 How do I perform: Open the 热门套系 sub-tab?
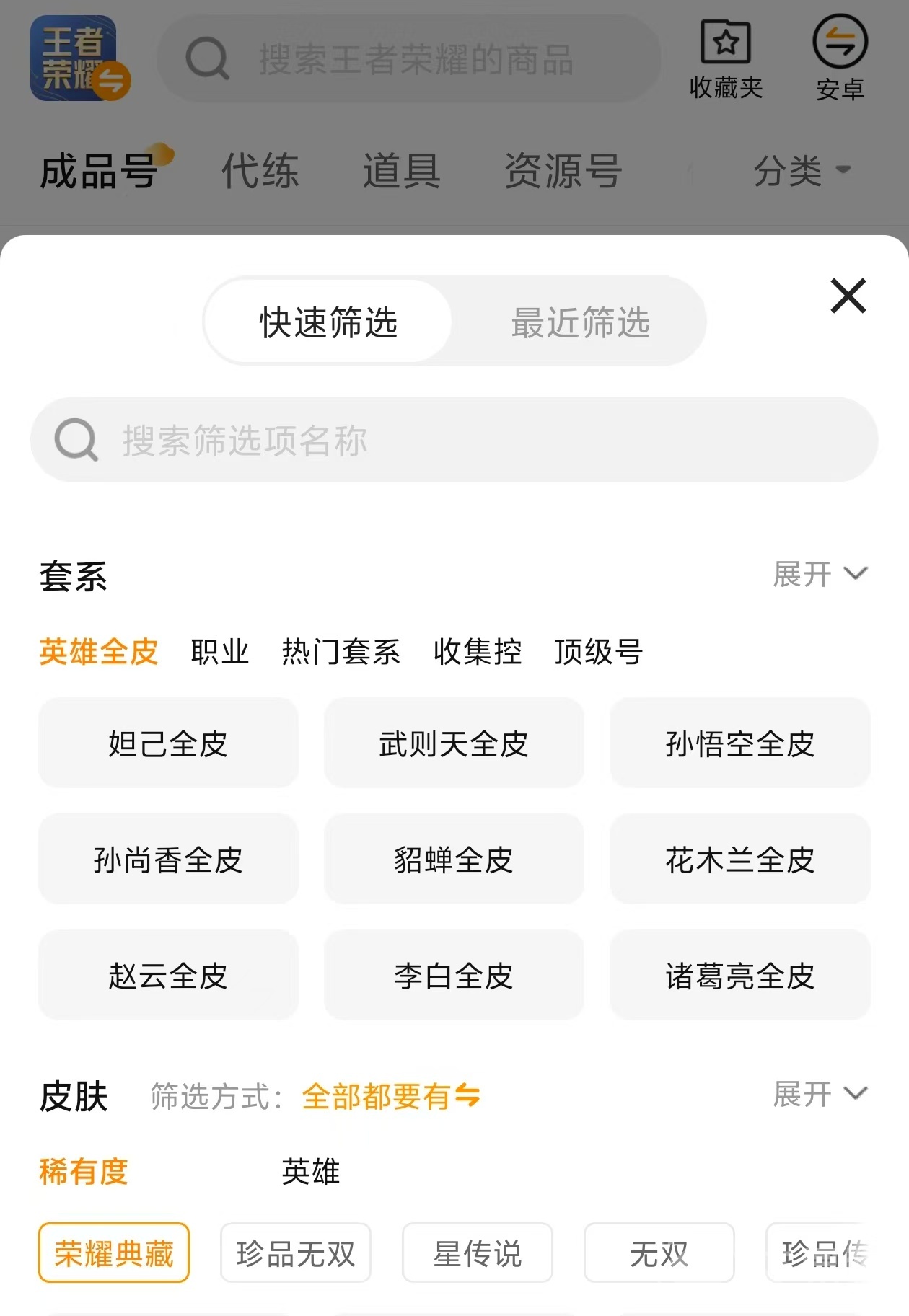341,652
